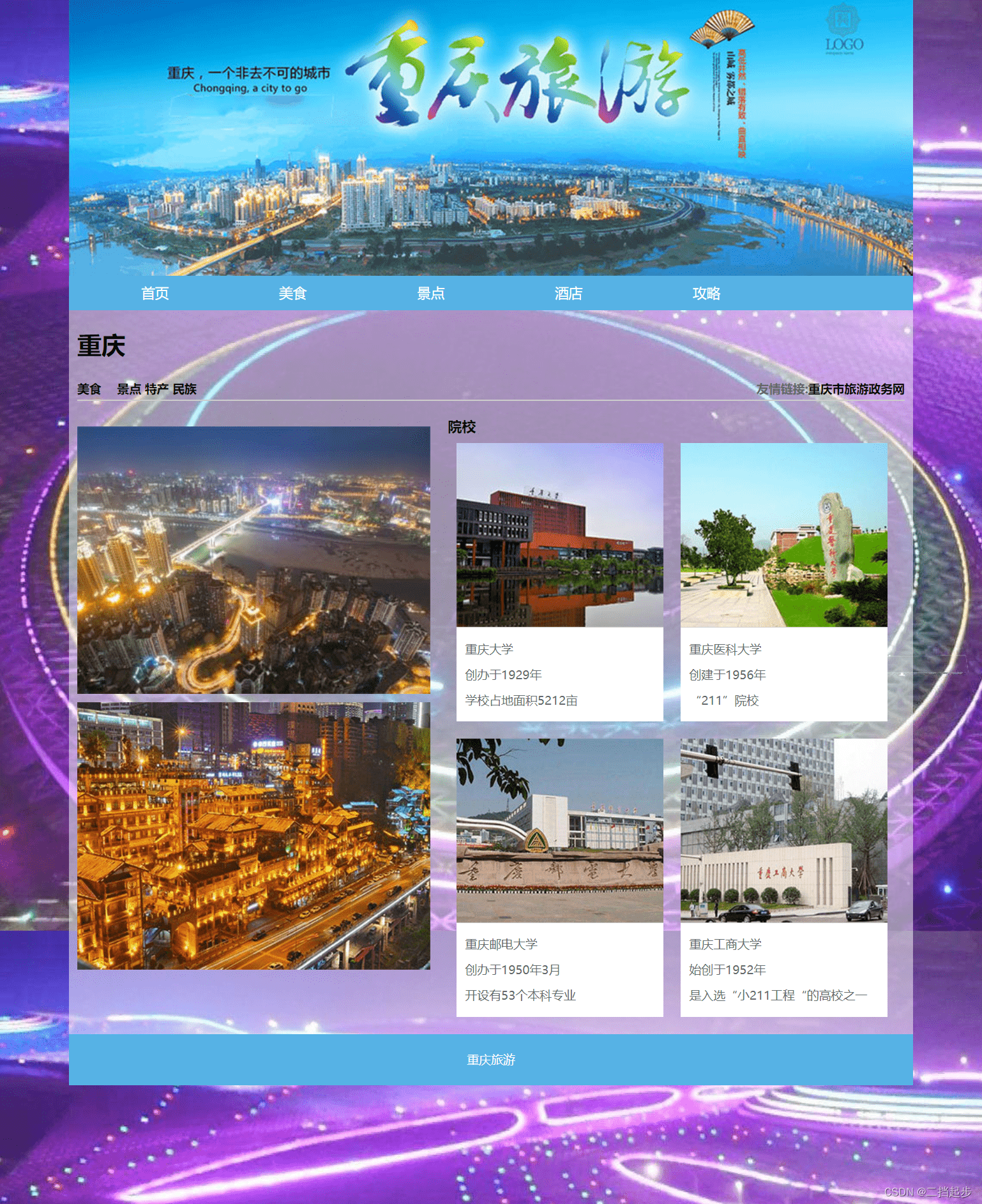Select the 攻略 nav tab

click(x=707, y=294)
